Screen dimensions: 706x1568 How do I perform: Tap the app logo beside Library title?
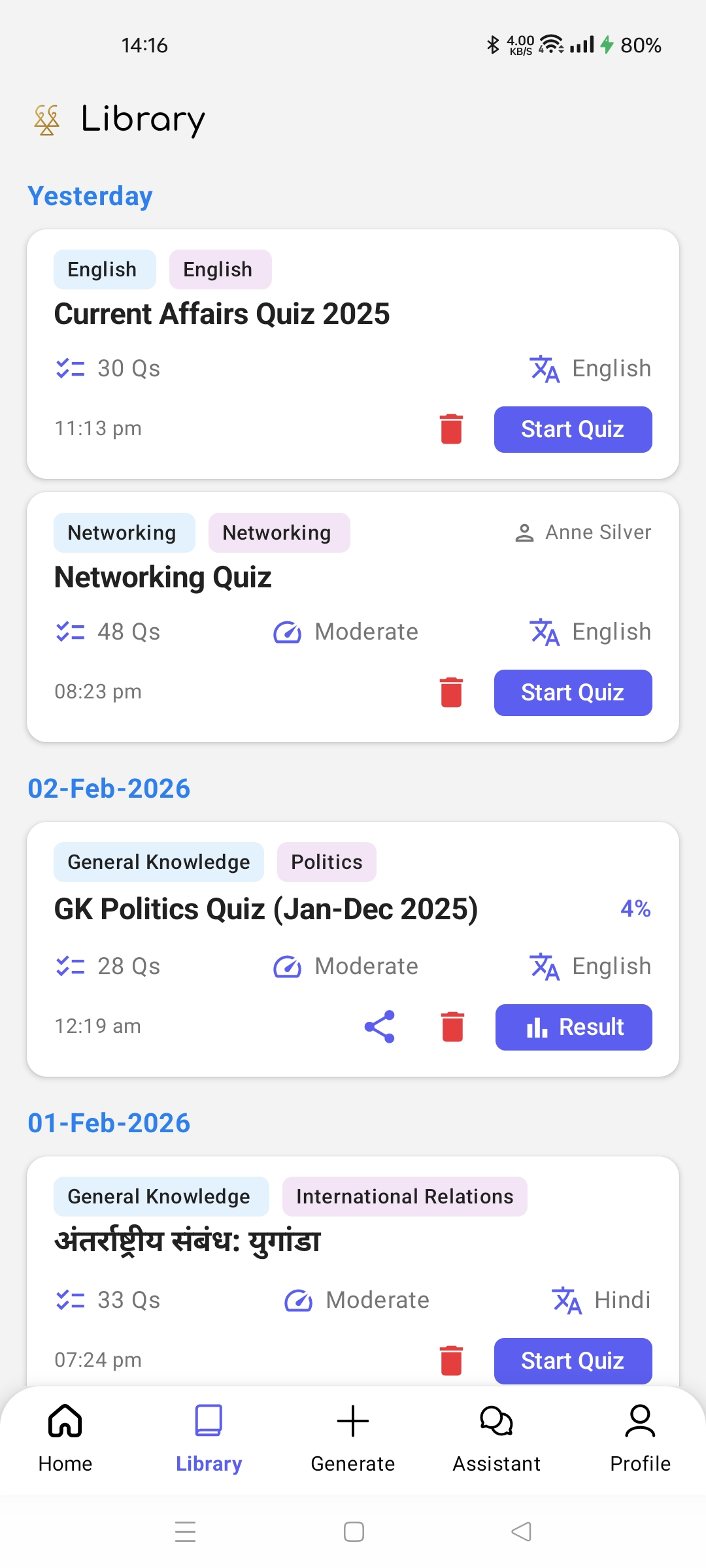46,119
